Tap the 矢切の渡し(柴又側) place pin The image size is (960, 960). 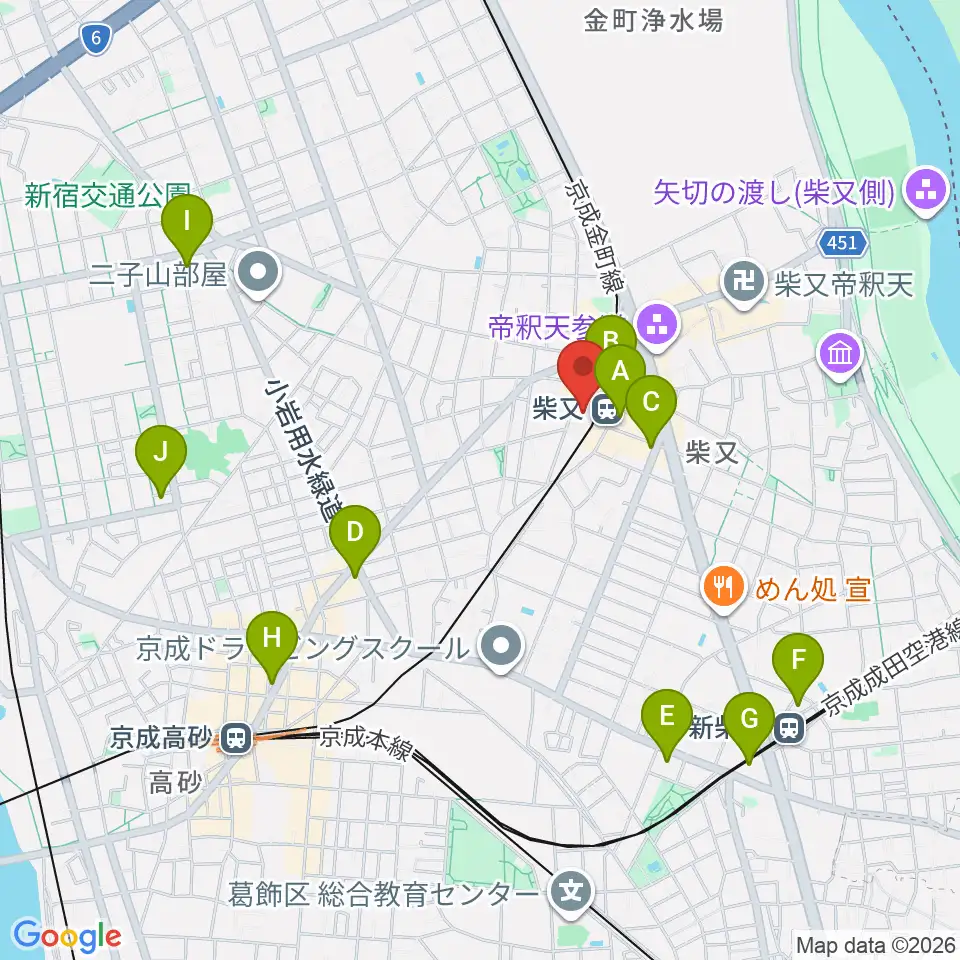pyautogui.click(x=928, y=193)
